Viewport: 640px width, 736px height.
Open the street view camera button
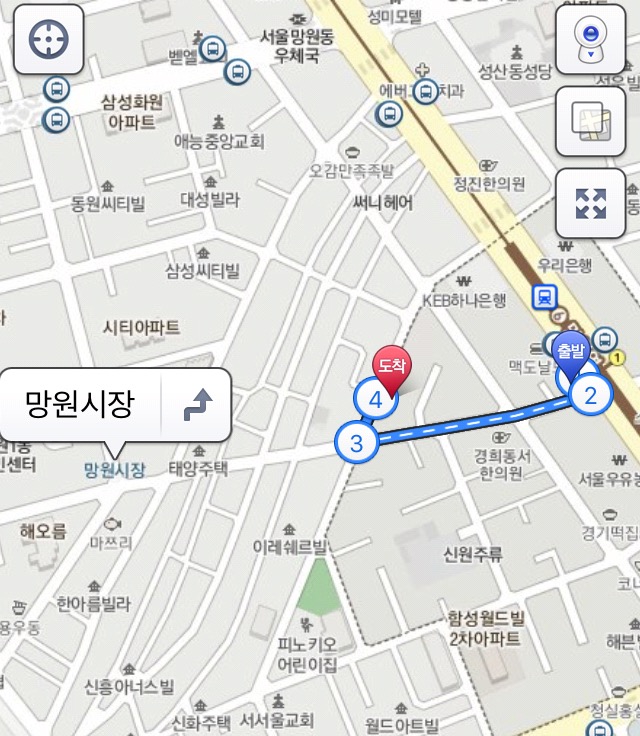click(x=591, y=39)
